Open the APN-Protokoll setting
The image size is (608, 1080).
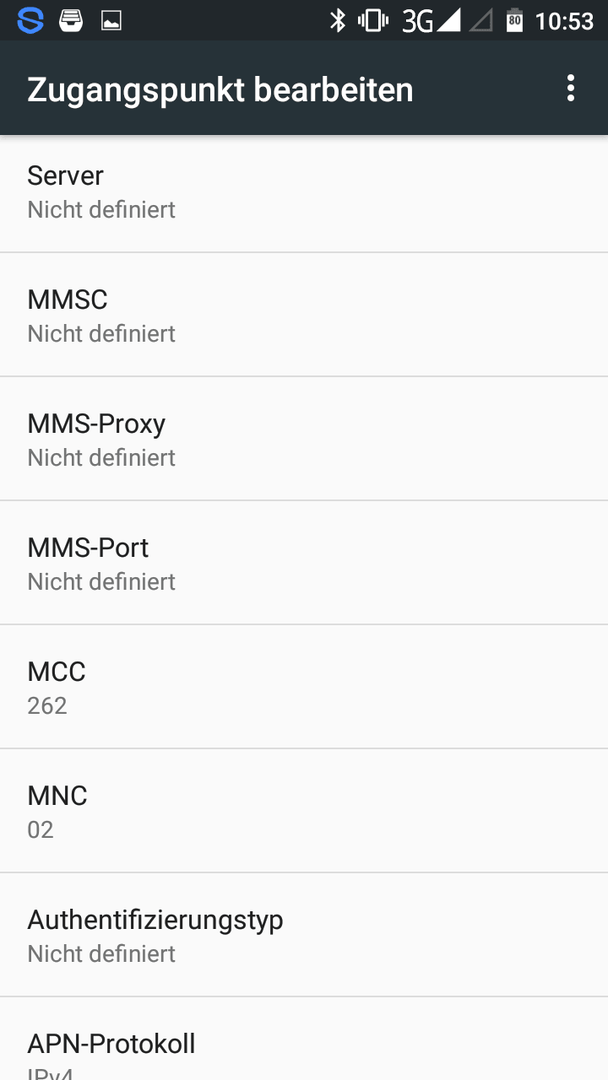(304, 1039)
